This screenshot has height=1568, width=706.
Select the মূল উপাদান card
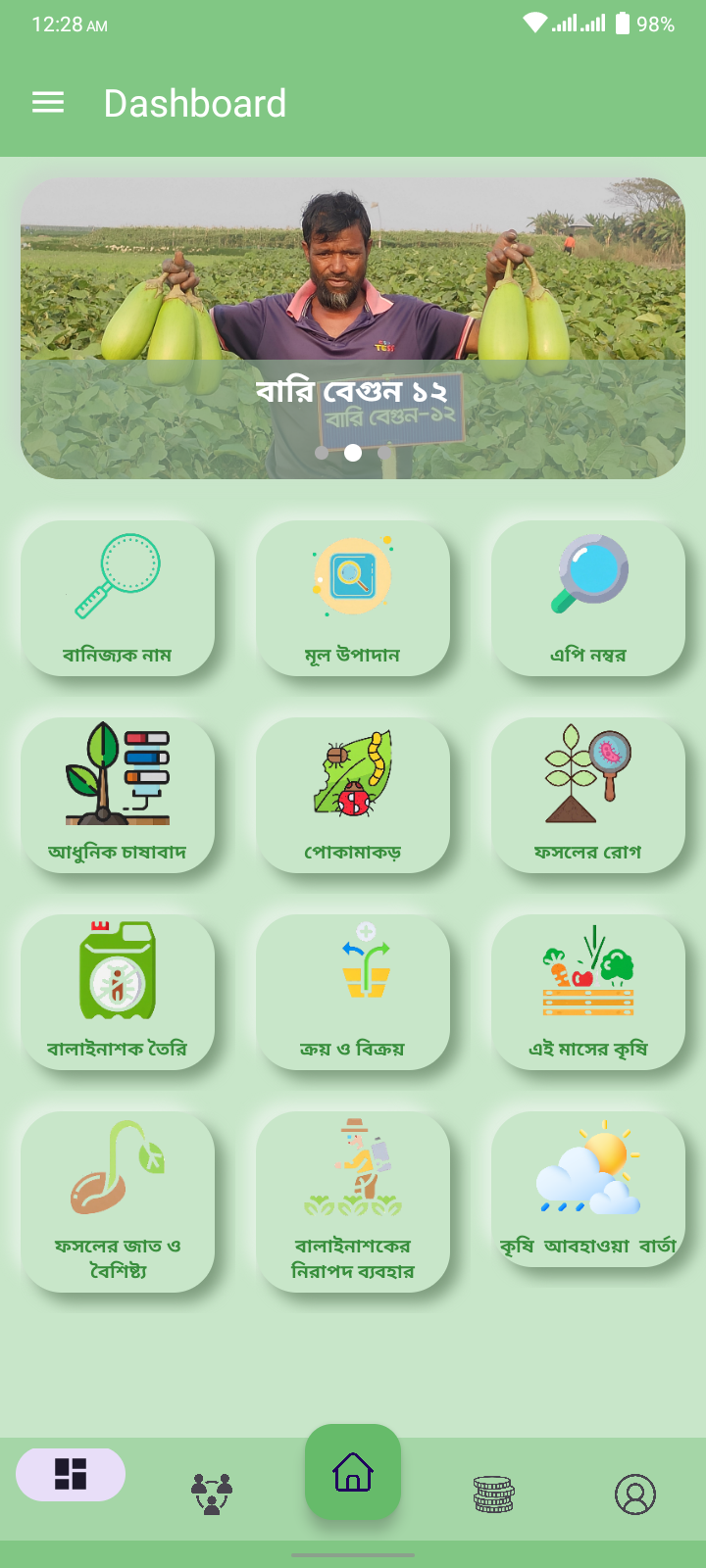(353, 598)
